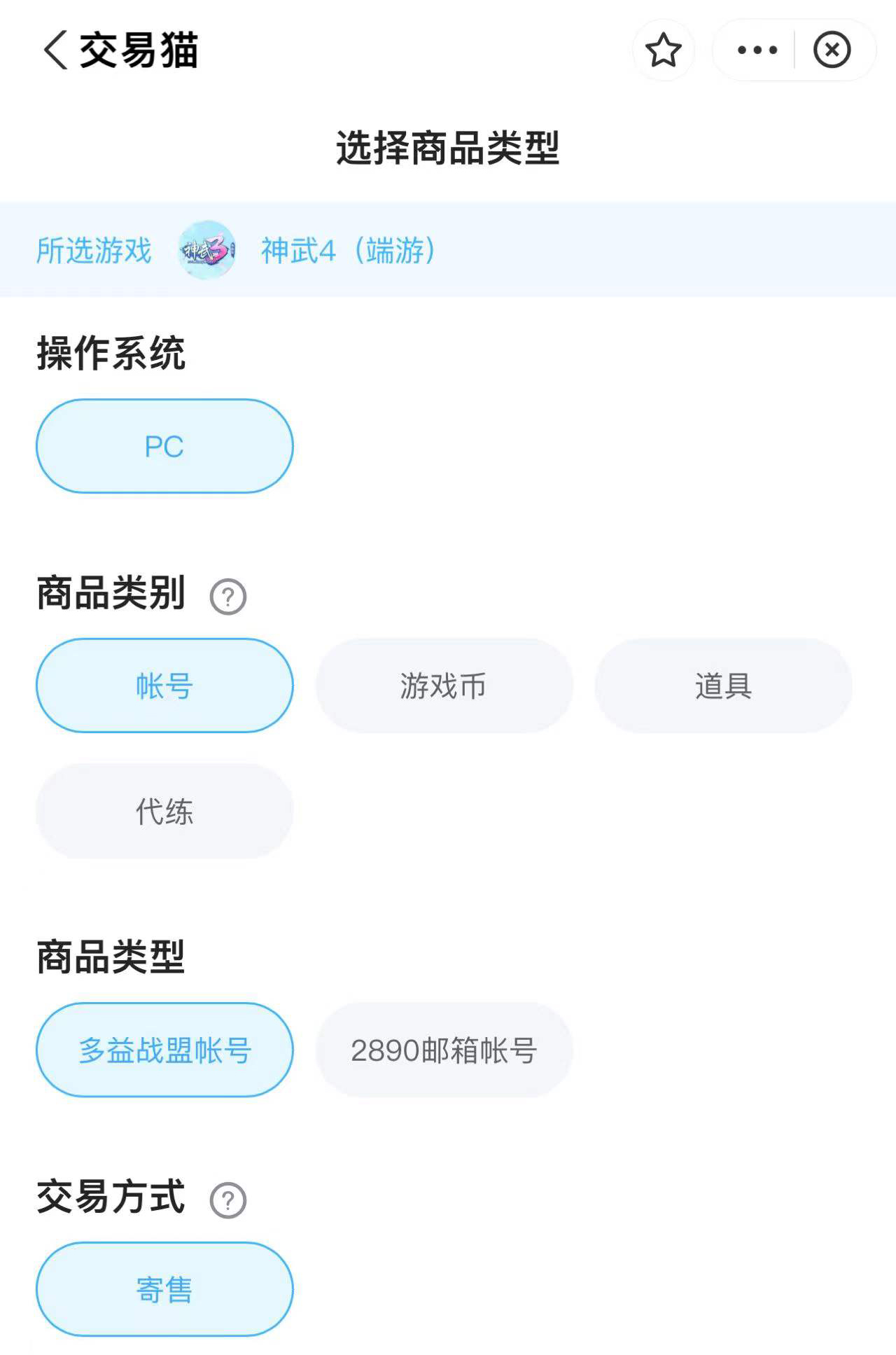The image size is (896, 1355).
Task: Show help for 交易方式
Action: tap(228, 1200)
